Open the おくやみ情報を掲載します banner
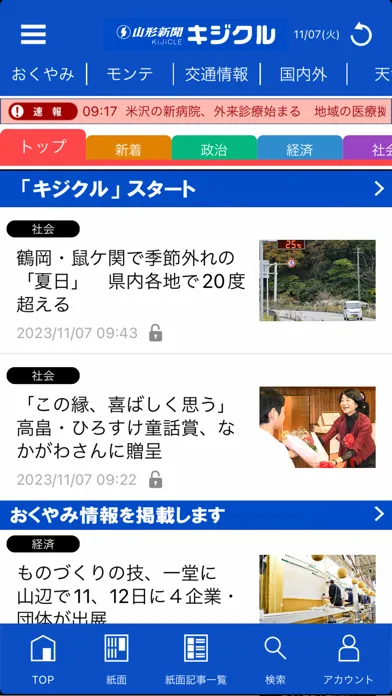The image size is (392, 696). 196,515
